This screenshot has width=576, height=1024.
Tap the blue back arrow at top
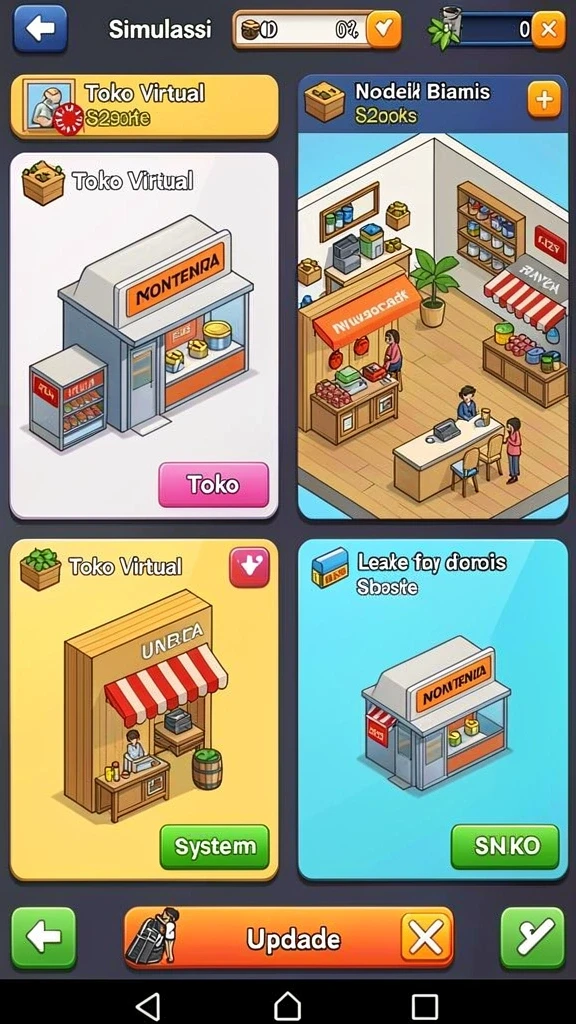(x=40, y=29)
